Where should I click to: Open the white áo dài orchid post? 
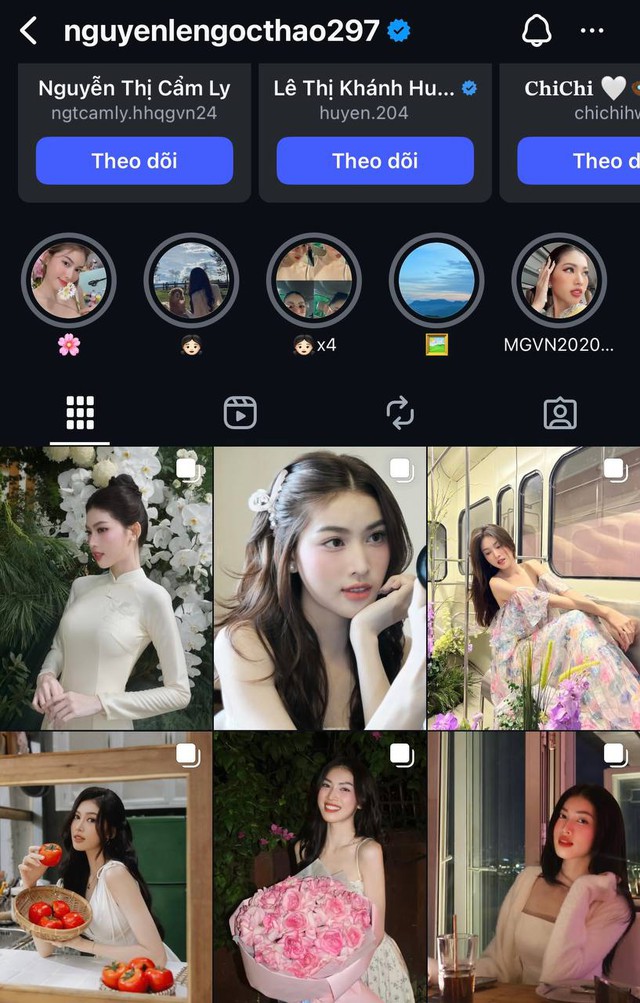click(x=106, y=588)
